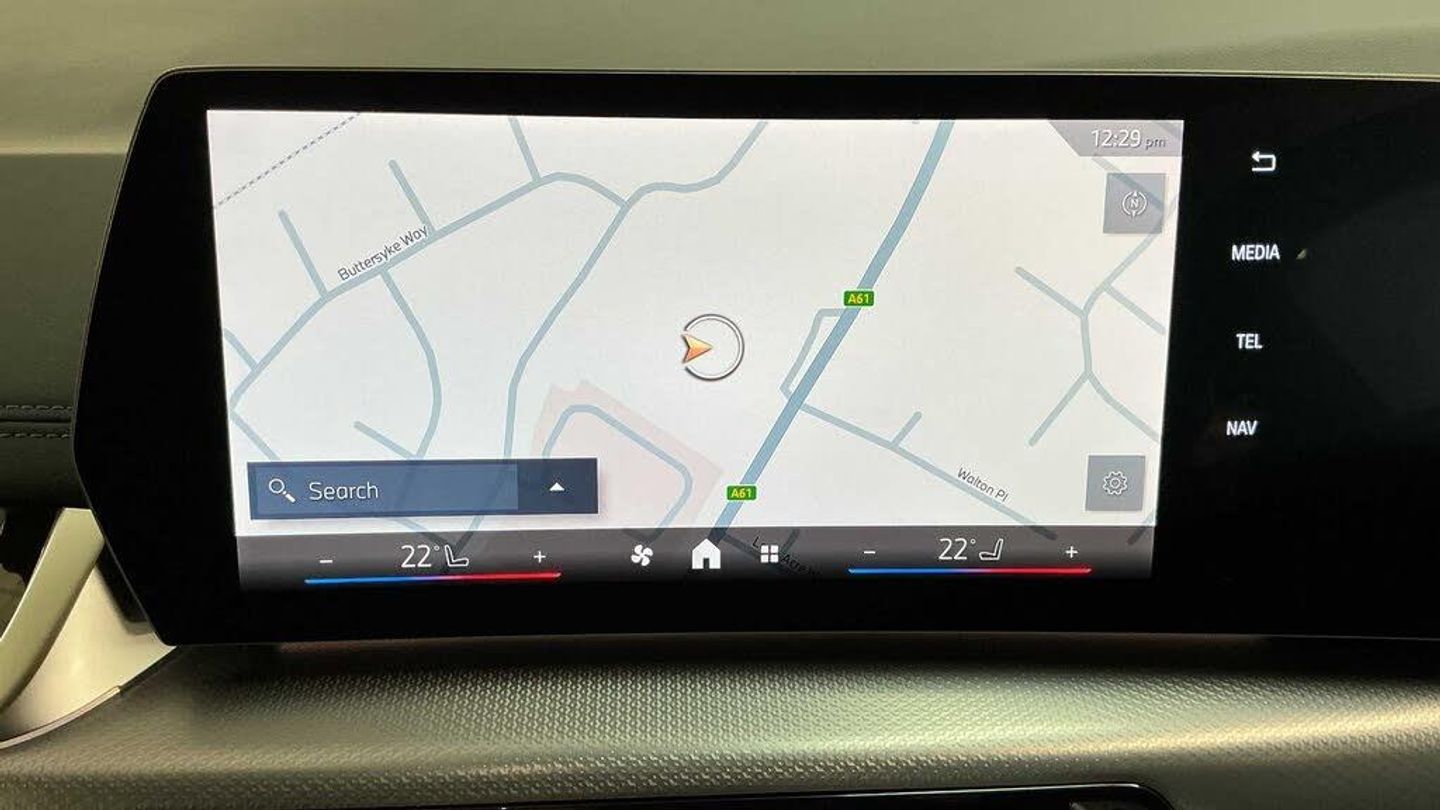This screenshot has width=1440, height=810.
Task: Open the apps grid menu
Action: pos(769,554)
